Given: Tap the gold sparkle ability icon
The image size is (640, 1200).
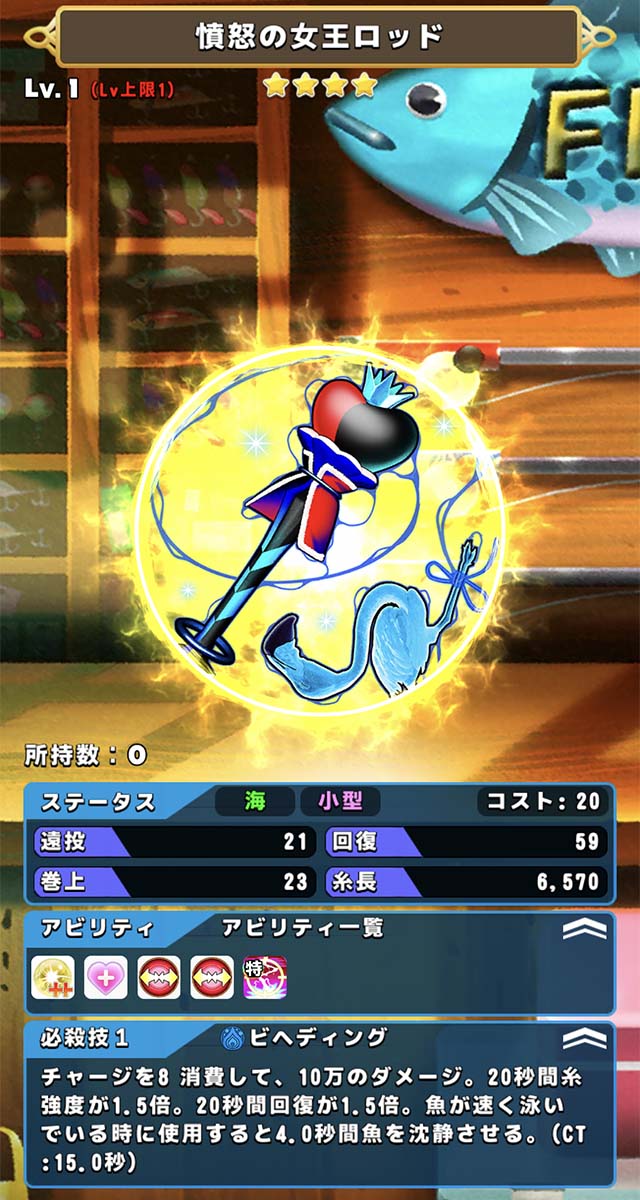Looking at the screenshot, I should (x=53, y=978).
